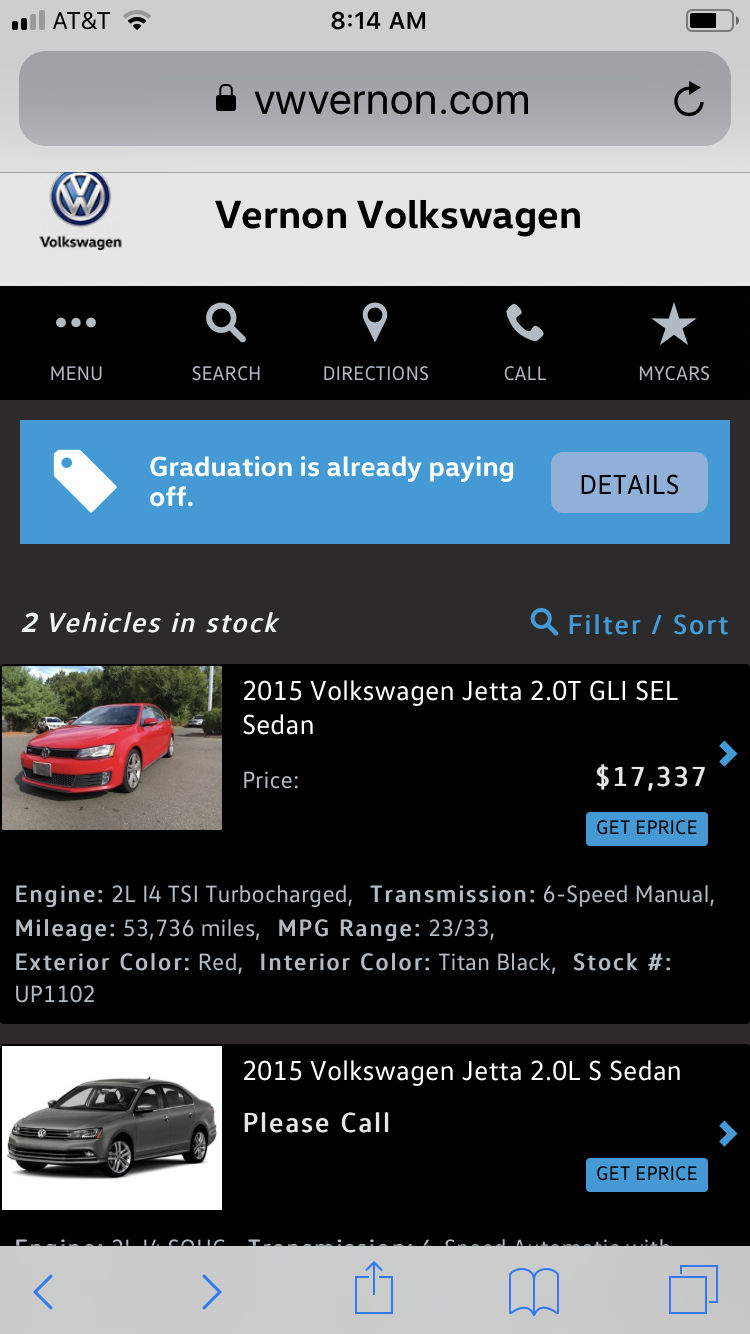Reload the vwvernon.com page
This screenshot has height=1334, width=750.
689,100
